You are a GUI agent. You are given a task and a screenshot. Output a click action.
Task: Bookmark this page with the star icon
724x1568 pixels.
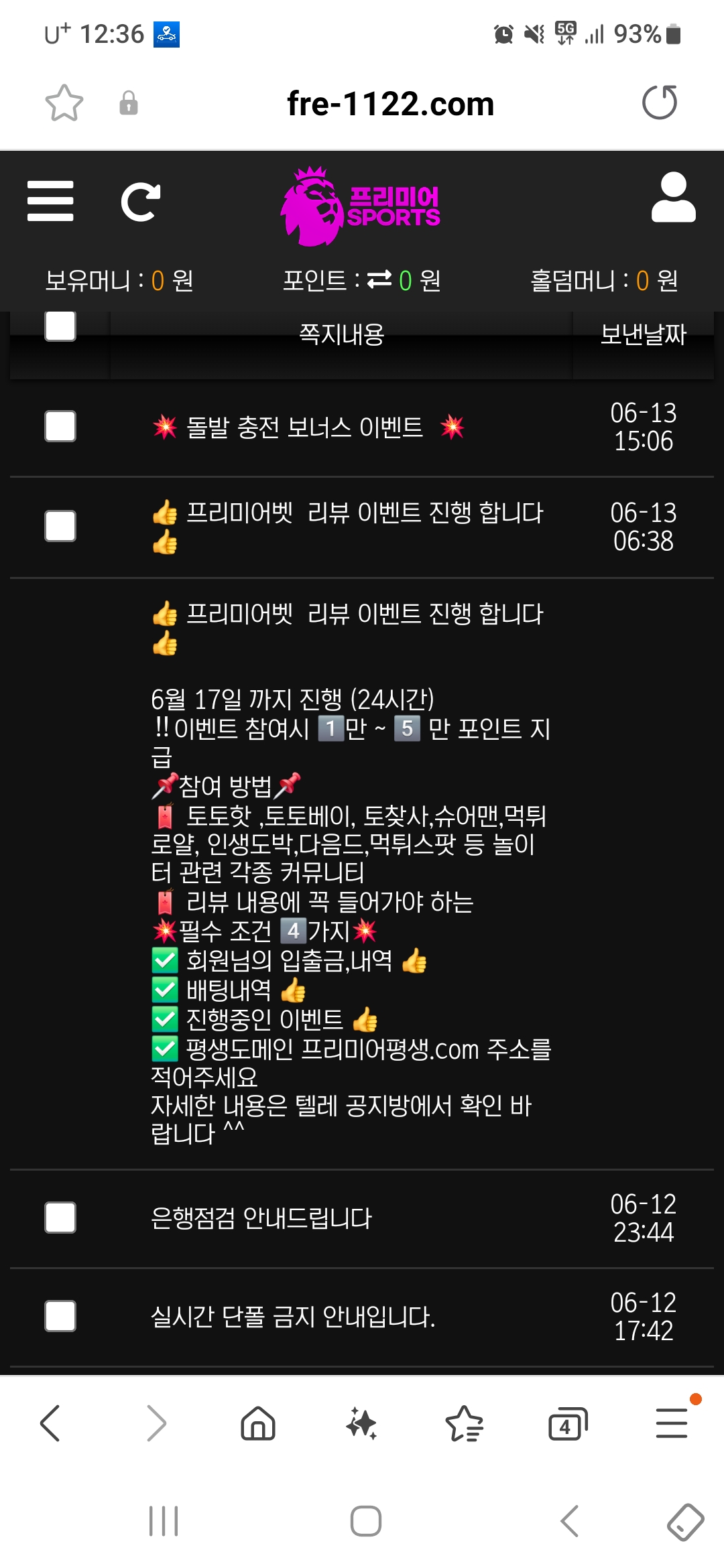[x=64, y=103]
